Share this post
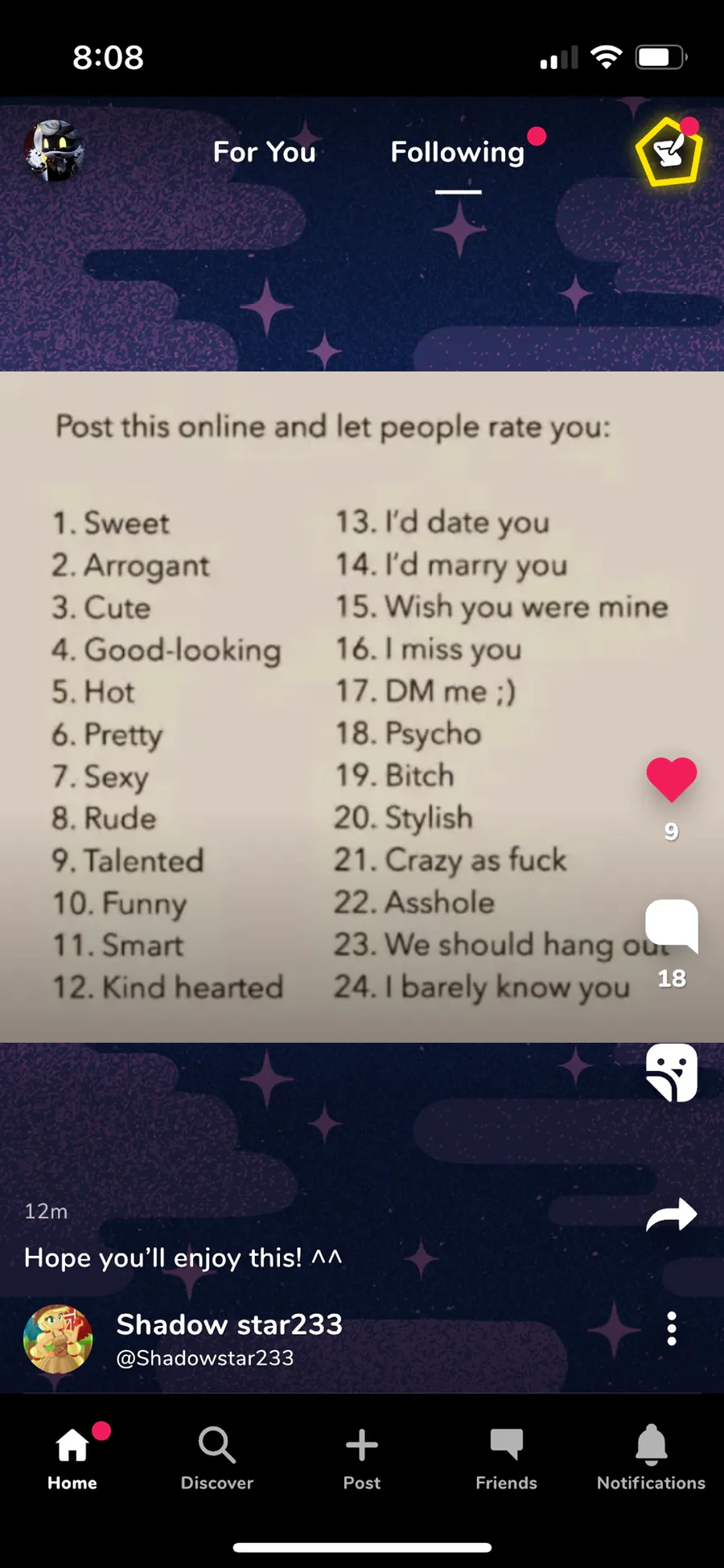 (x=671, y=1215)
